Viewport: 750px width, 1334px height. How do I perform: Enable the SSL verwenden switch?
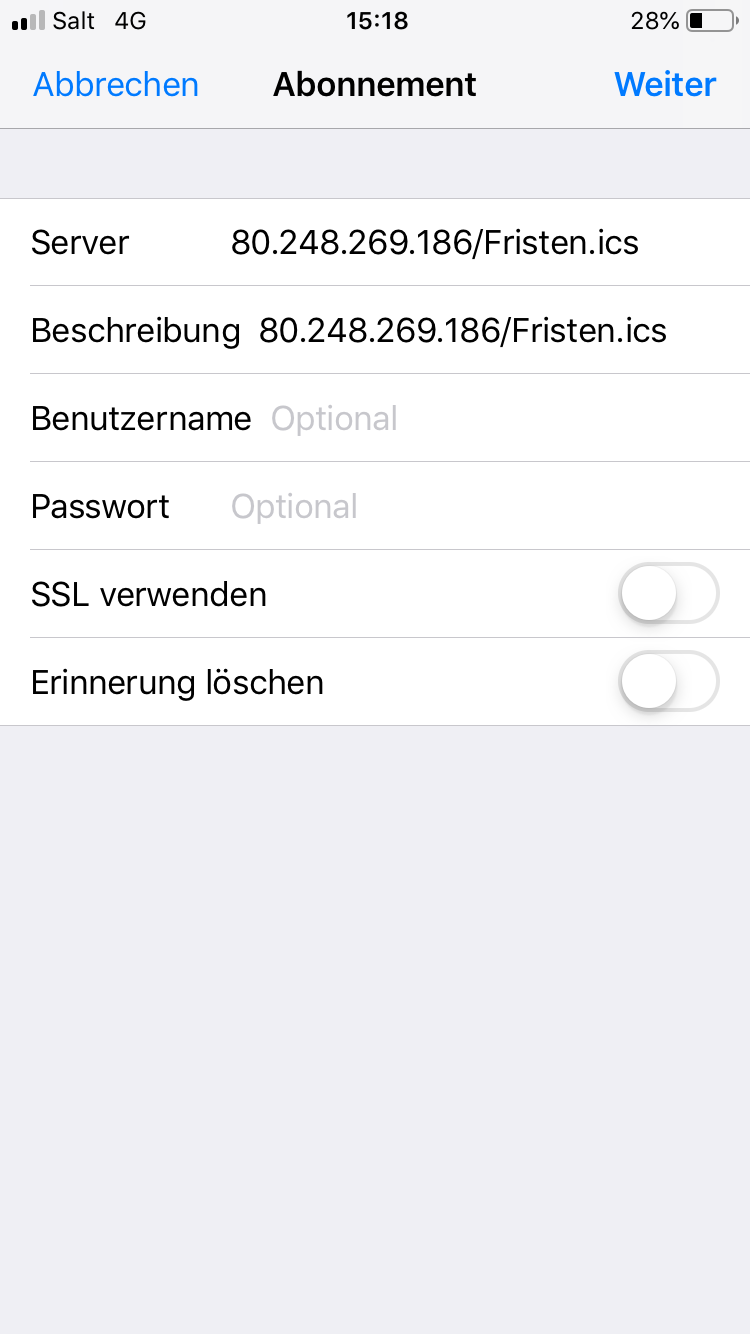coord(669,594)
